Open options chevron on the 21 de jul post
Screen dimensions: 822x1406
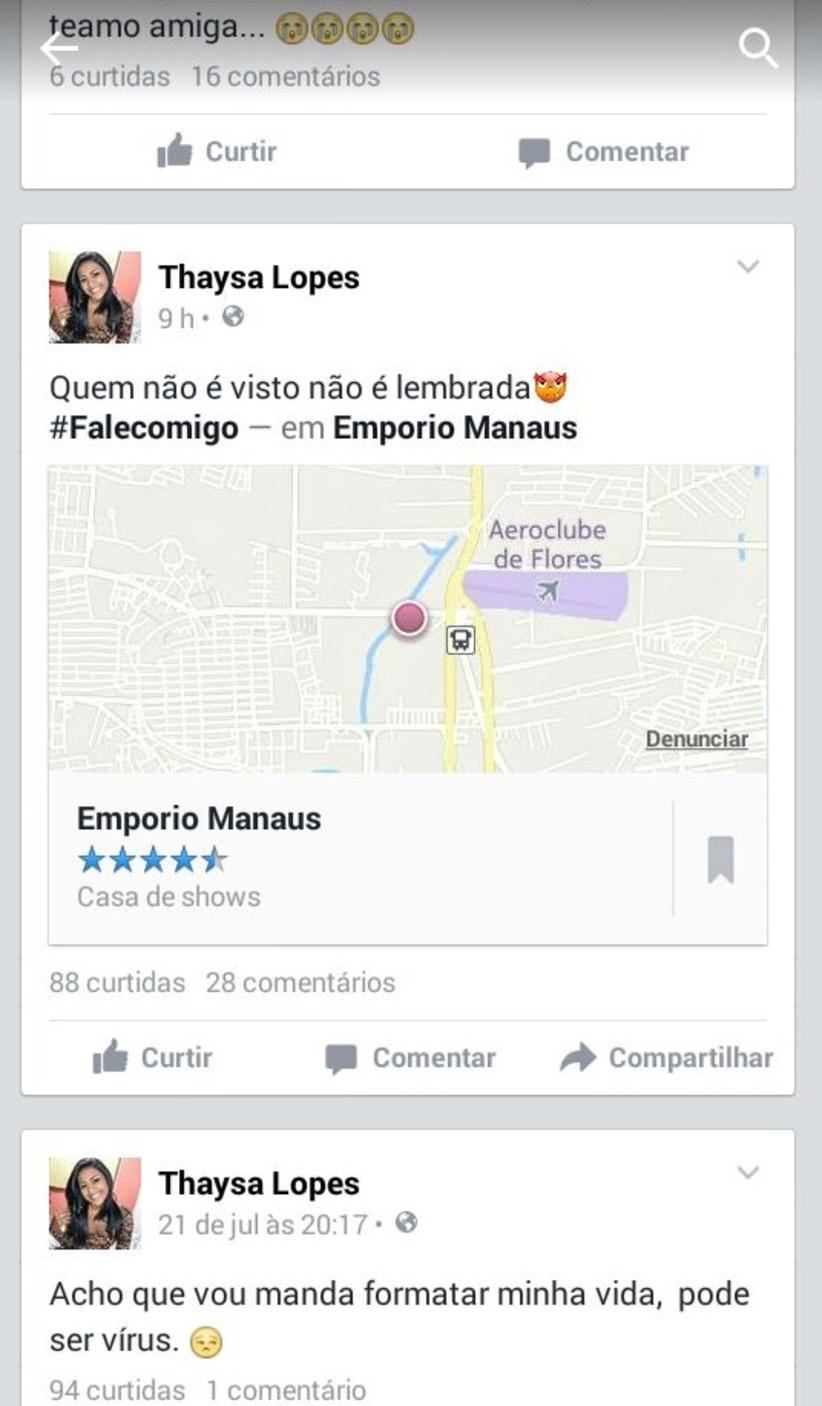coord(748,1172)
